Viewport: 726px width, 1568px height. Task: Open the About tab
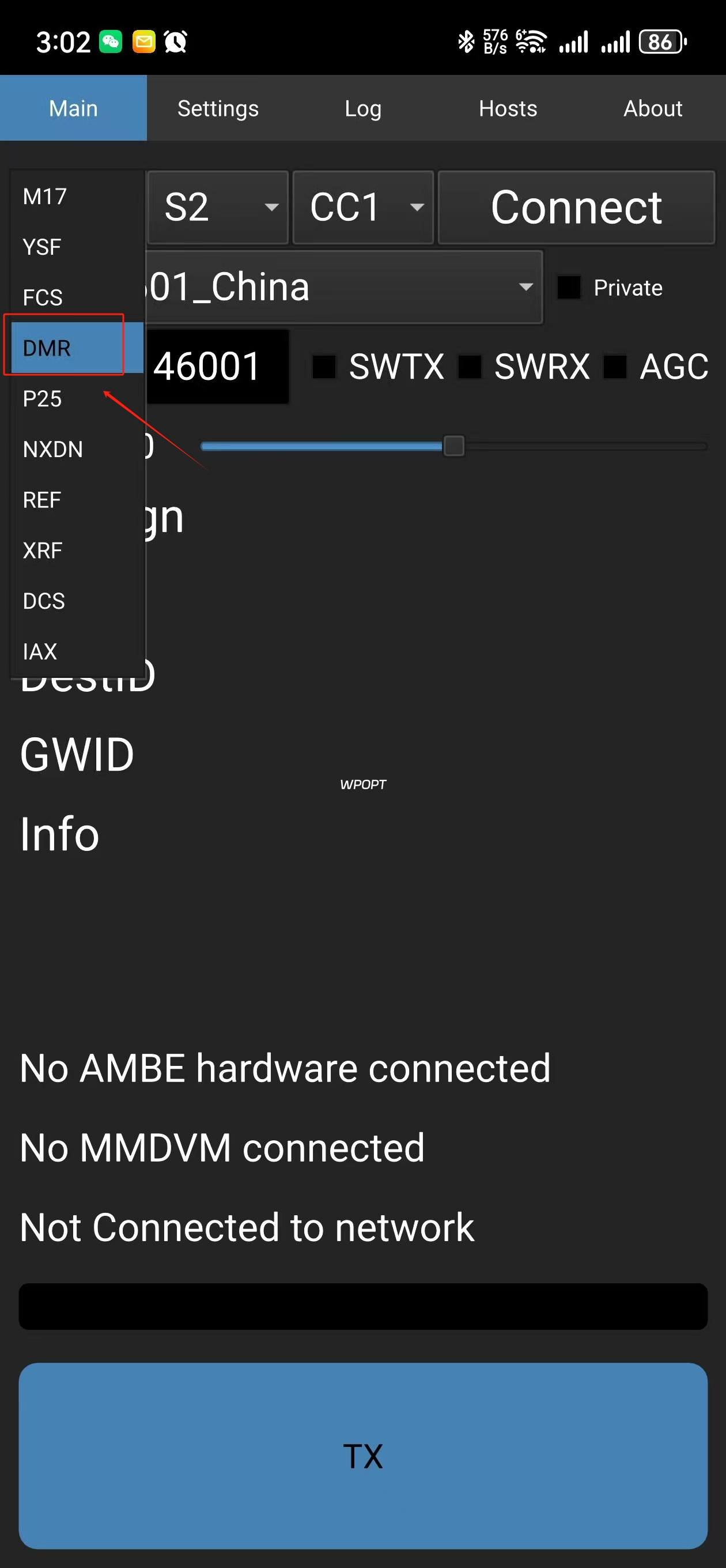click(652, 108)
